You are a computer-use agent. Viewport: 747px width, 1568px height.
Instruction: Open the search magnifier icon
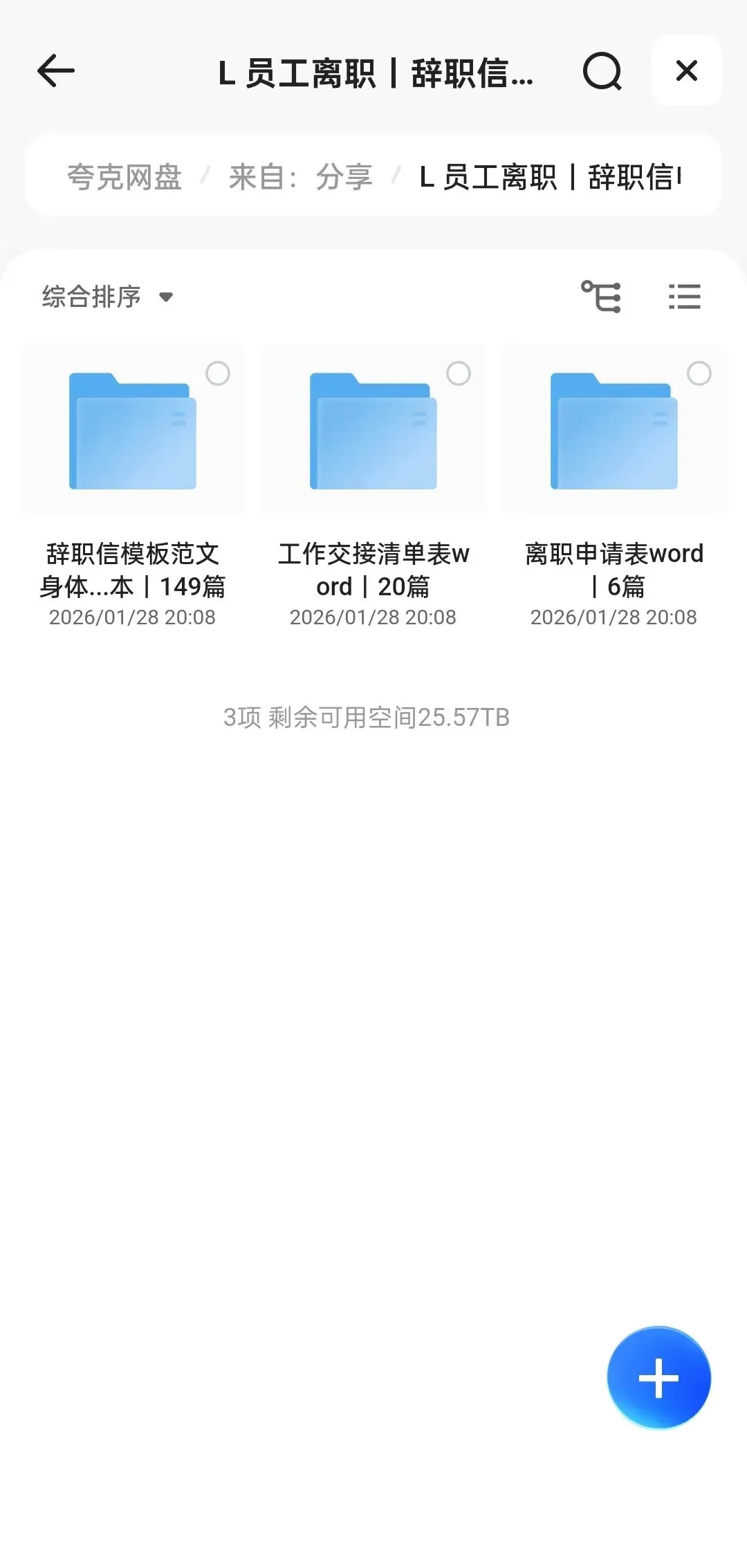602,71
